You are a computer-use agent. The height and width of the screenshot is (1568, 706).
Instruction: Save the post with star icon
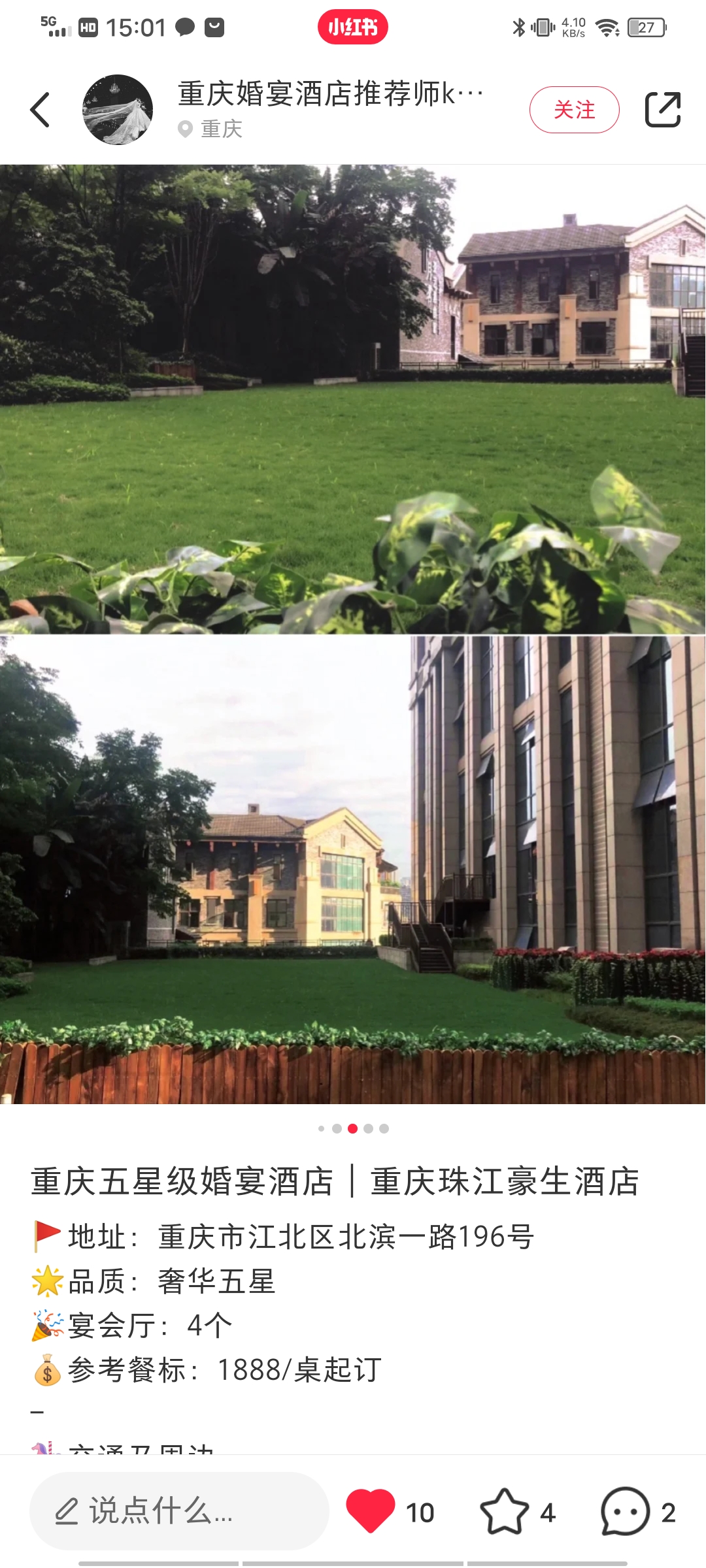tap(504, 1511)
